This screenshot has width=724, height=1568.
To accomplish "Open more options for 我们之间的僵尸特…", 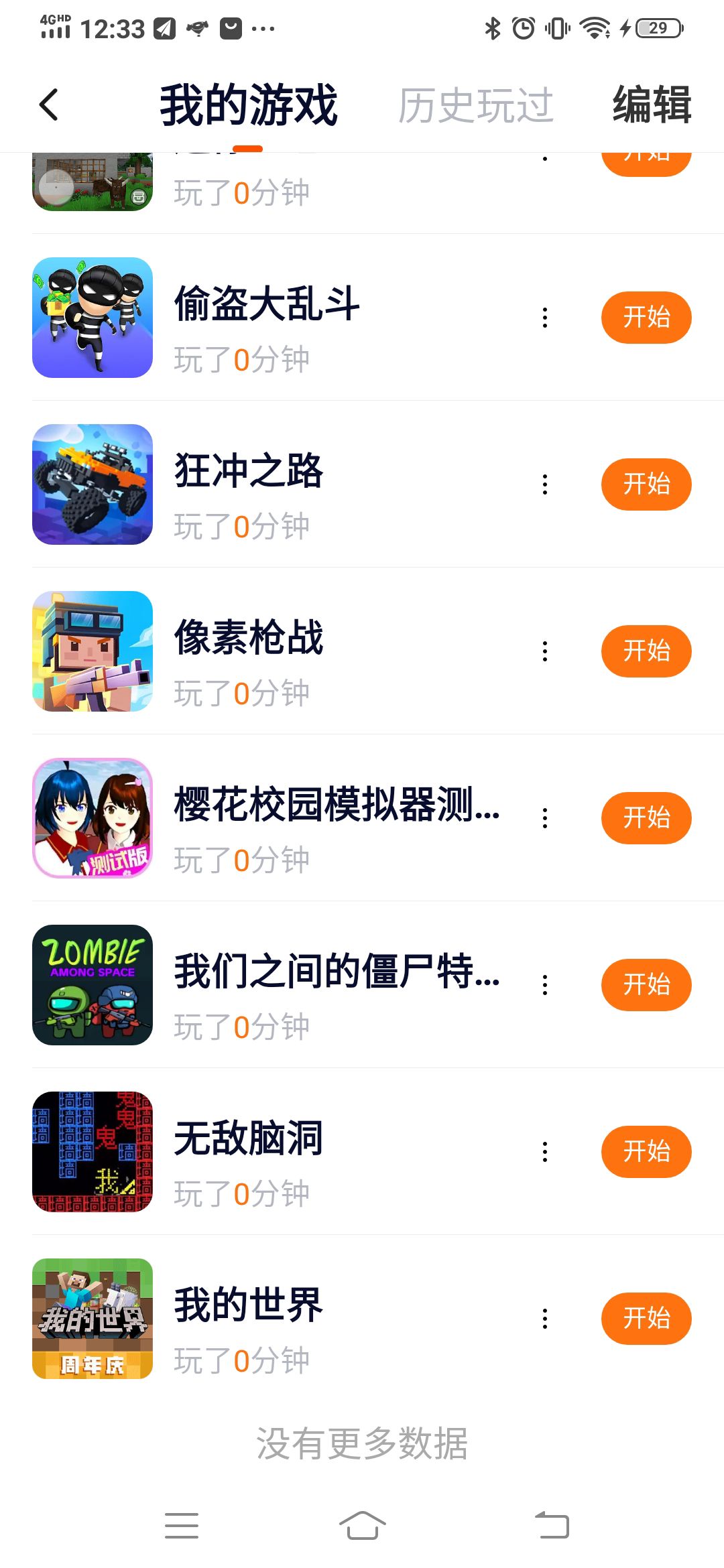I will [x=545, y=985].
